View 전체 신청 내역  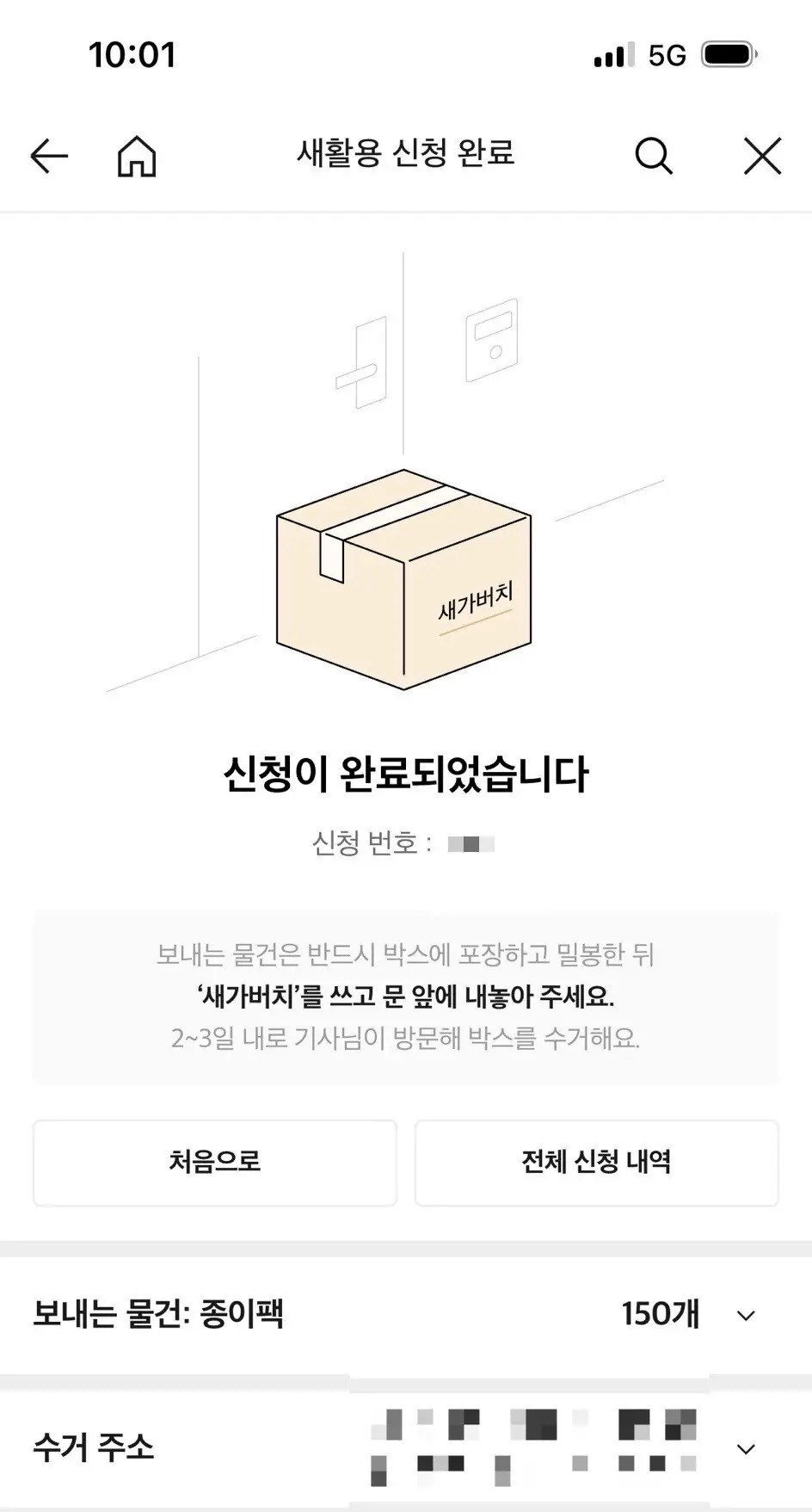tap(596, 1163)
